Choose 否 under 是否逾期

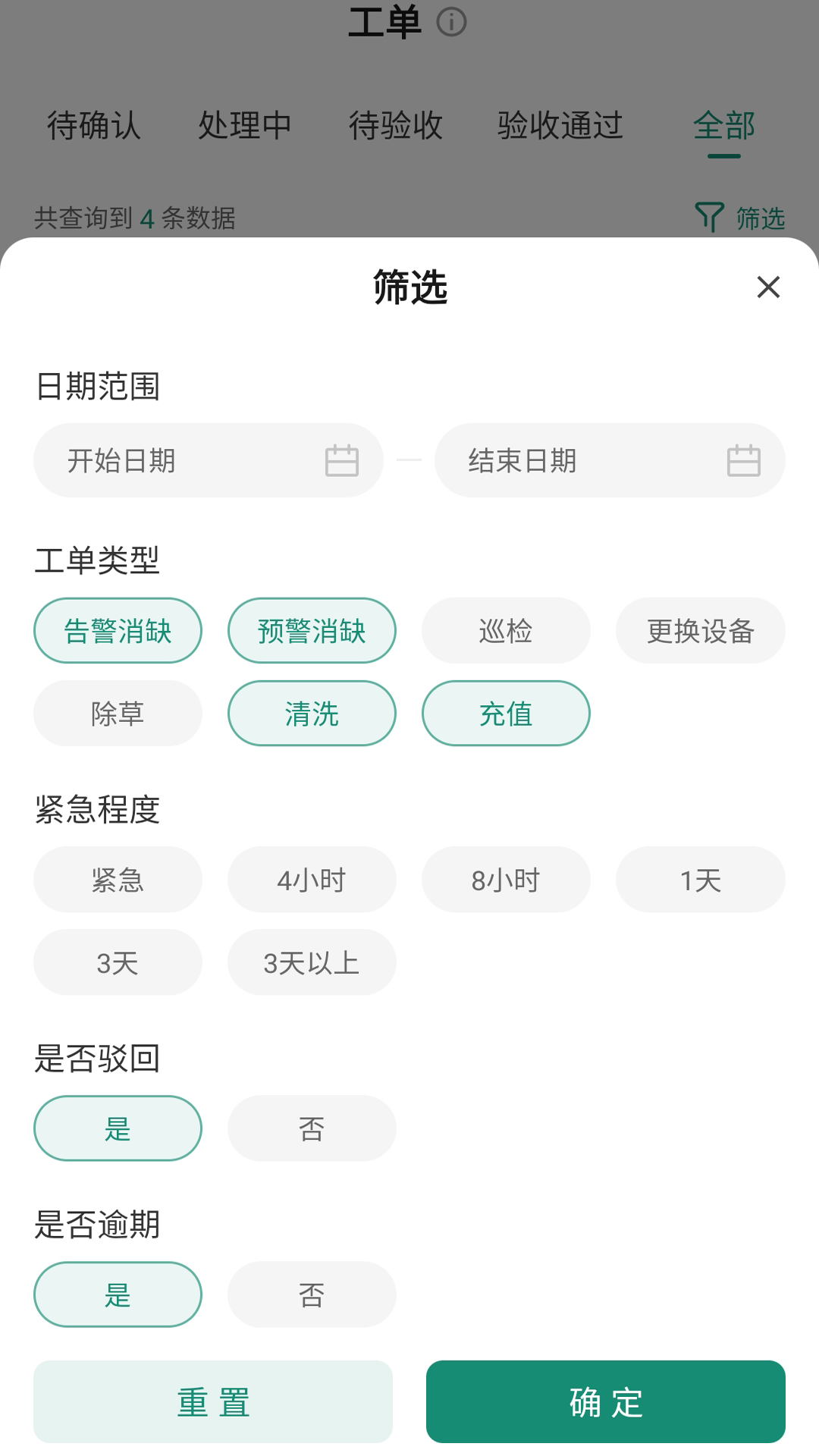click(311, 1294)
